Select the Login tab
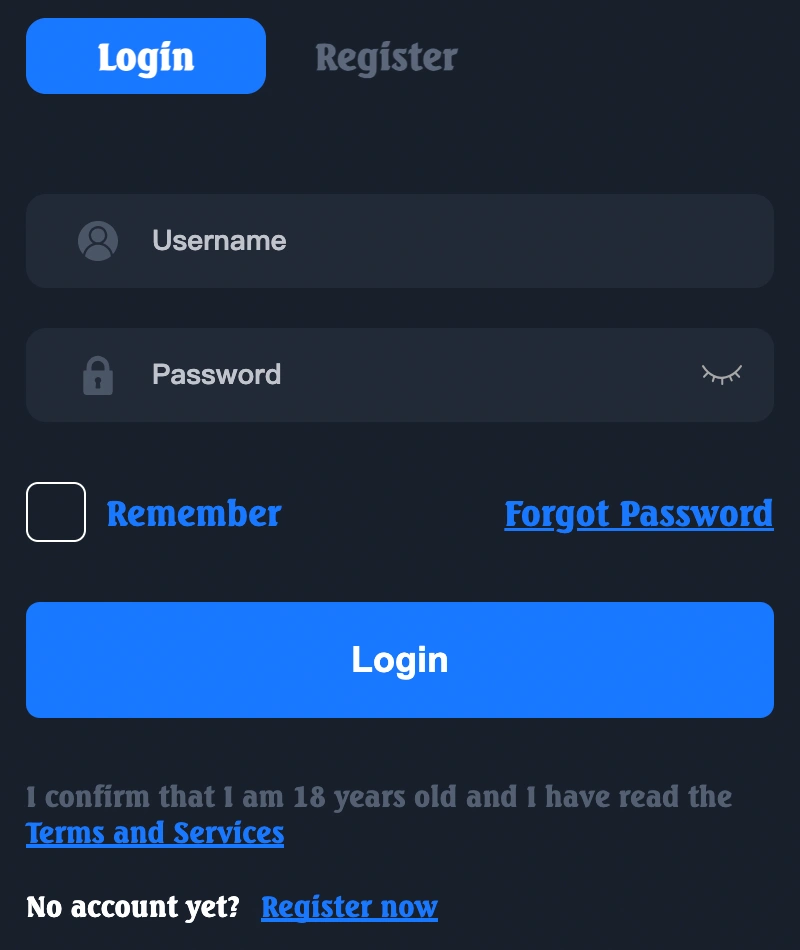 pos(145,56)
